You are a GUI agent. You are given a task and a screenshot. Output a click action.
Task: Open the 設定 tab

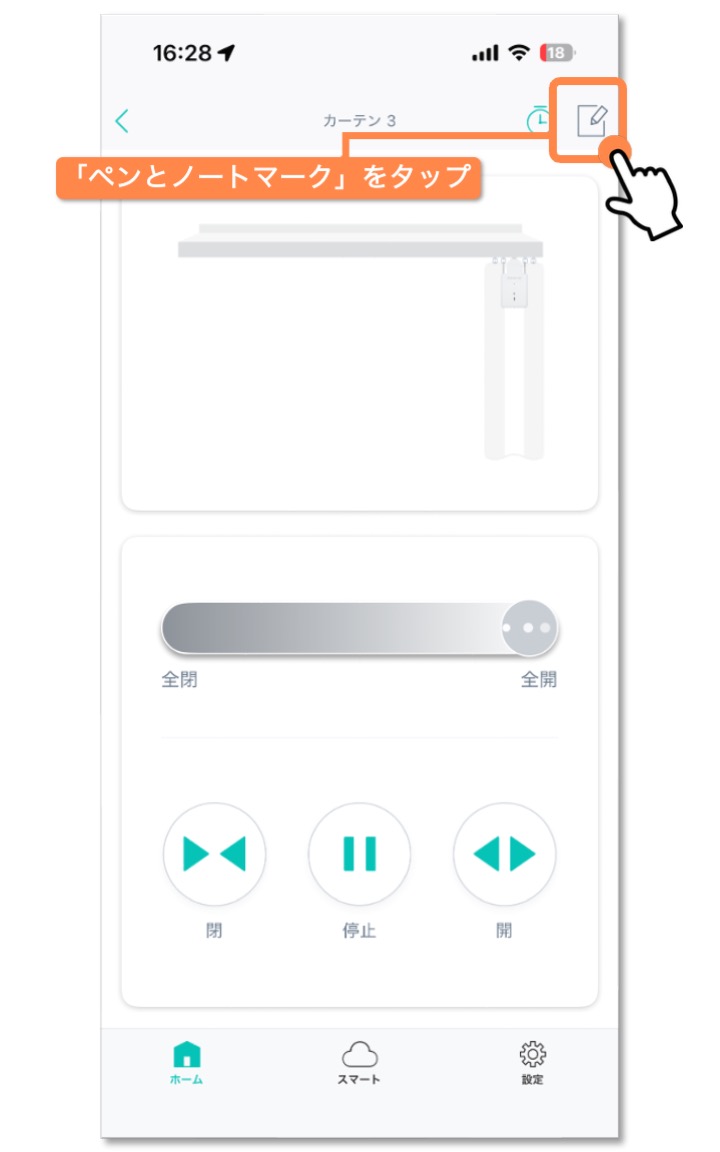(x=532, y=1062)
